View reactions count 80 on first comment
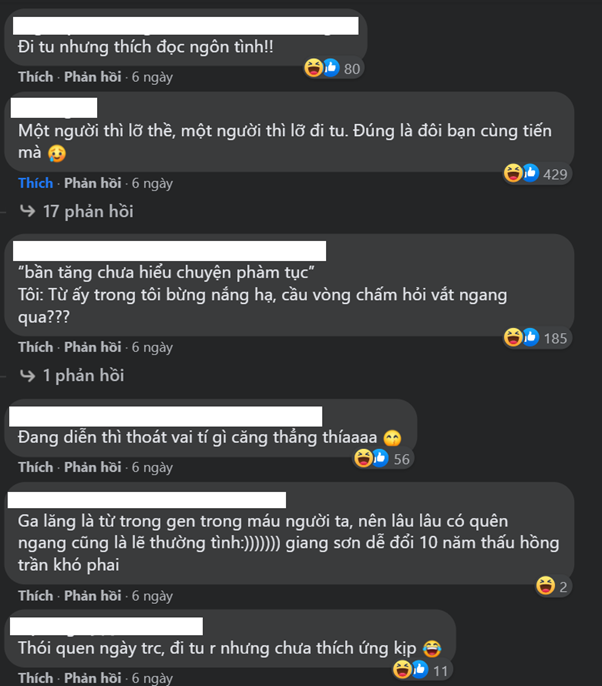 pos(333,68)
